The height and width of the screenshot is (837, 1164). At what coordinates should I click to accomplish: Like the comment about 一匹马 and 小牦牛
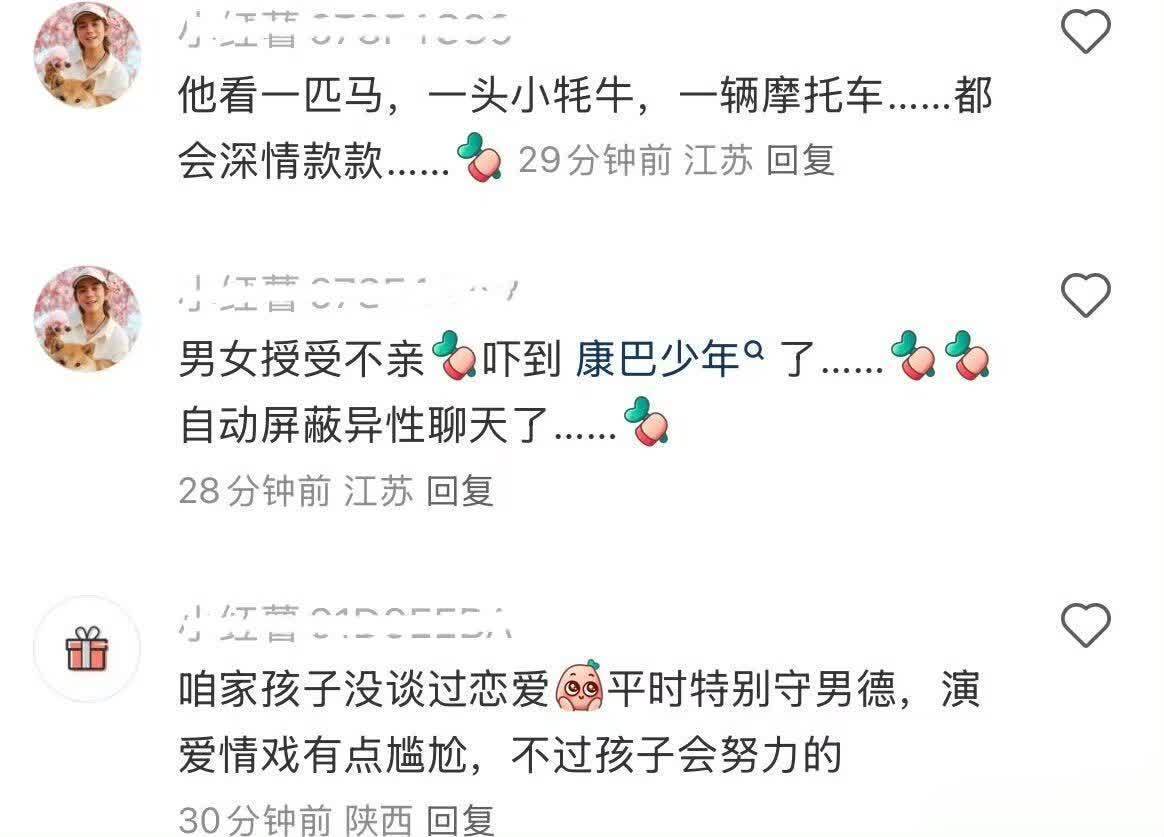(1085, 31)
